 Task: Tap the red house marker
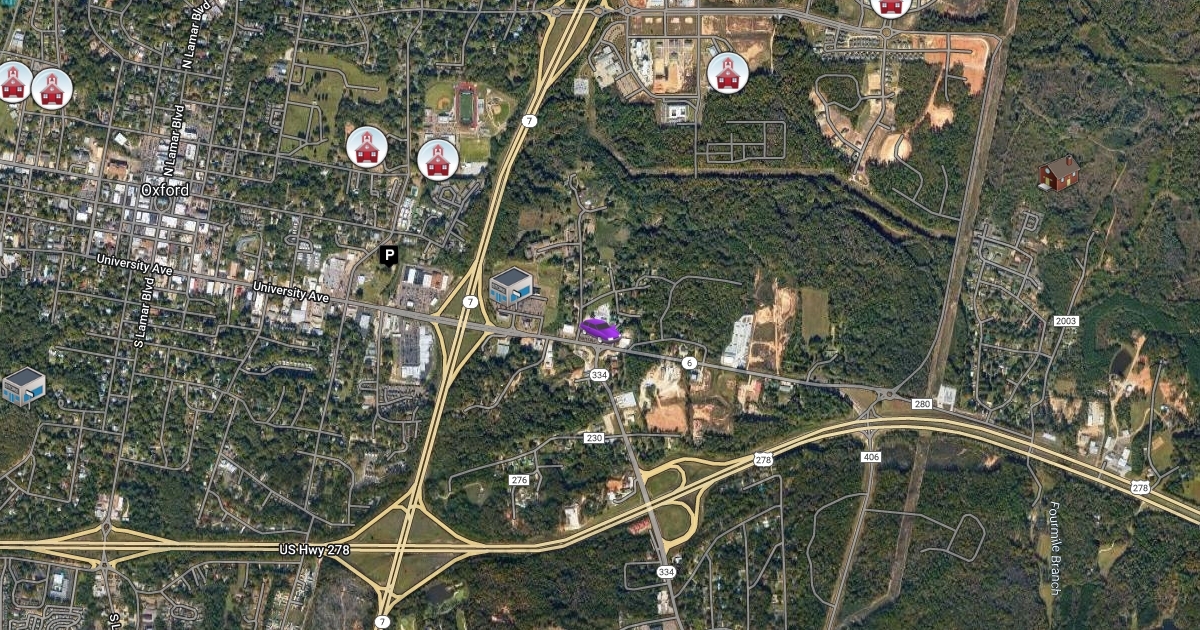coord(1059,173)
